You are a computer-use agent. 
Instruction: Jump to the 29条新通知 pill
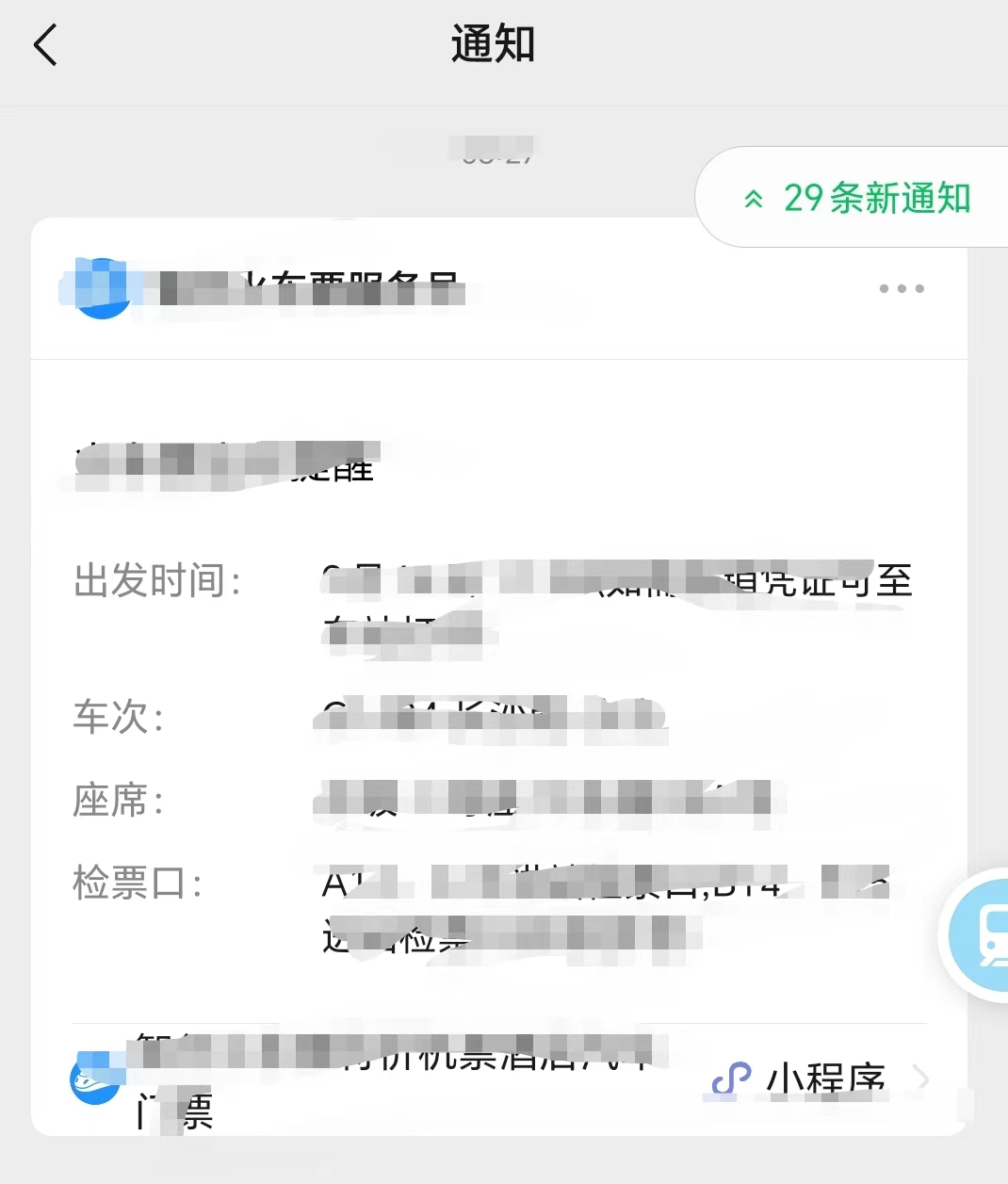[x=858, y=198]
